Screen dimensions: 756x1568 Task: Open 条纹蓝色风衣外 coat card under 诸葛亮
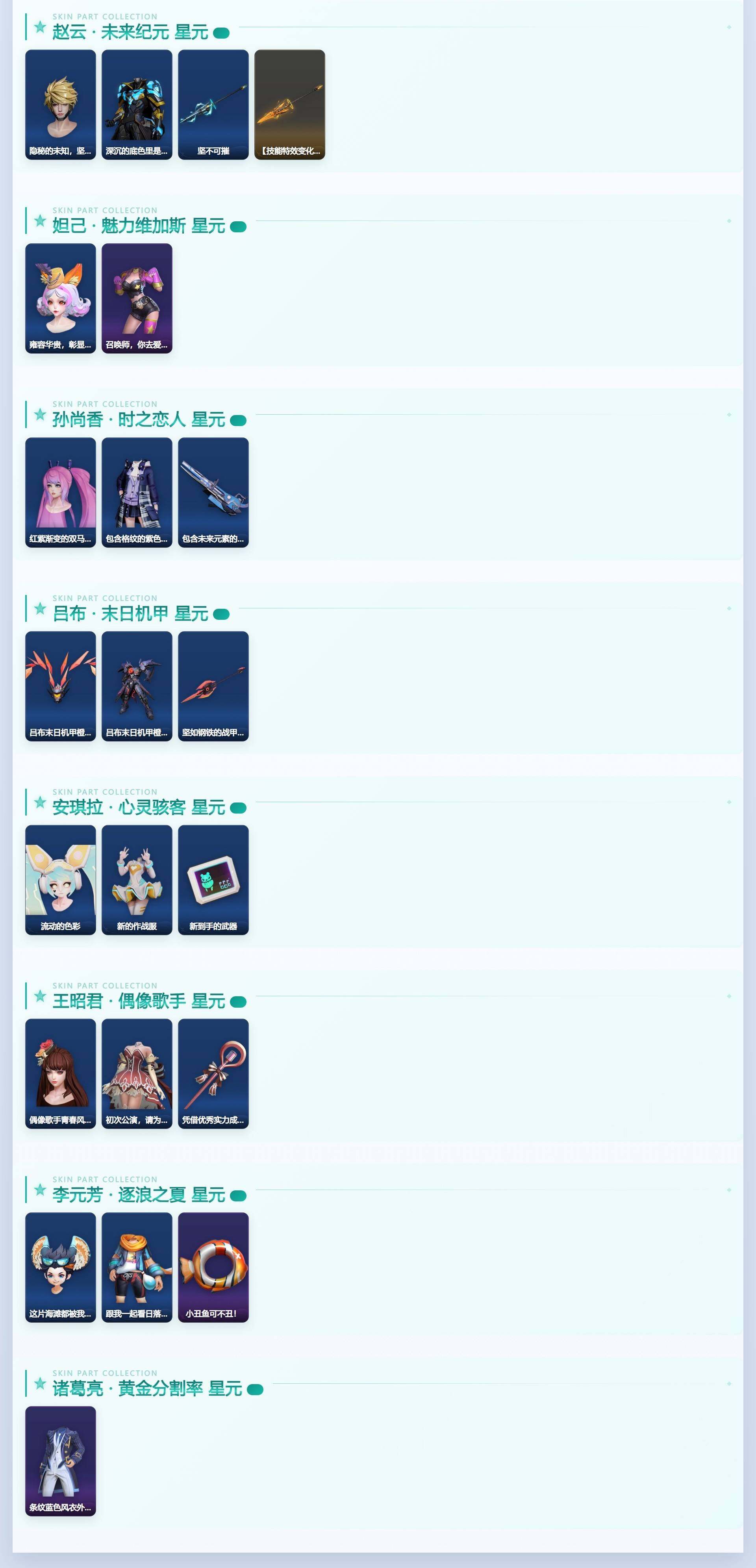(x=60, y=1461)
